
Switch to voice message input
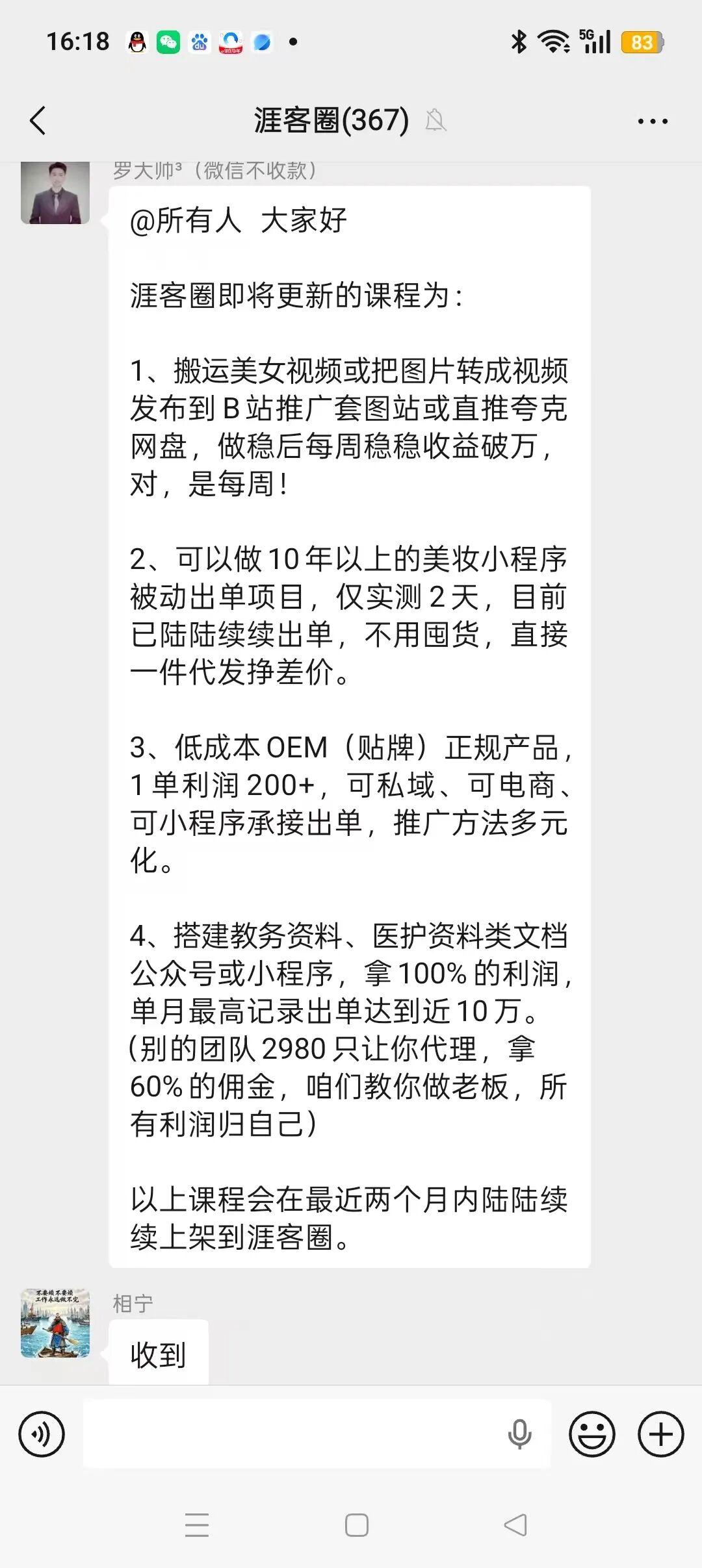(42, 1434)
